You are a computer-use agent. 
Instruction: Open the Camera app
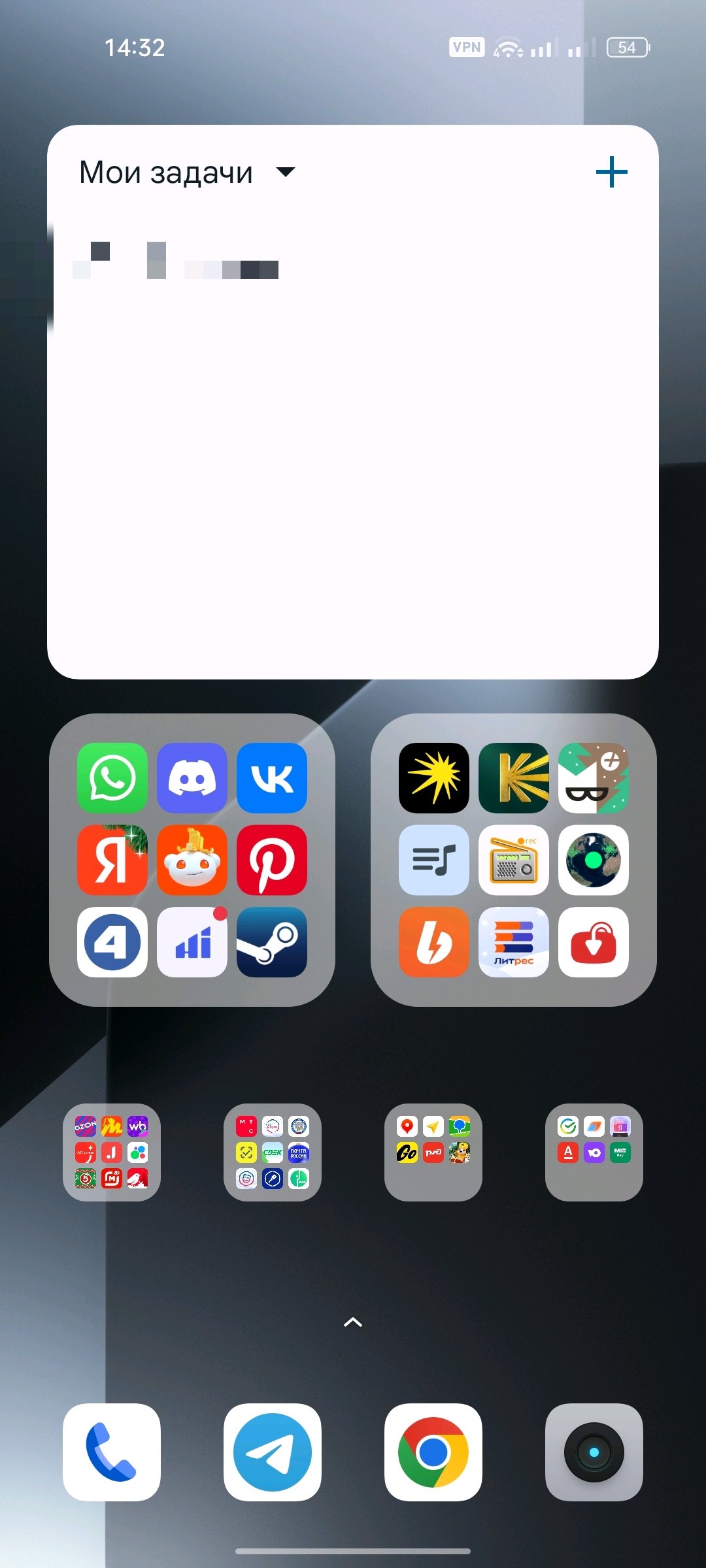pyautogui.click(x=594, y=1452)
